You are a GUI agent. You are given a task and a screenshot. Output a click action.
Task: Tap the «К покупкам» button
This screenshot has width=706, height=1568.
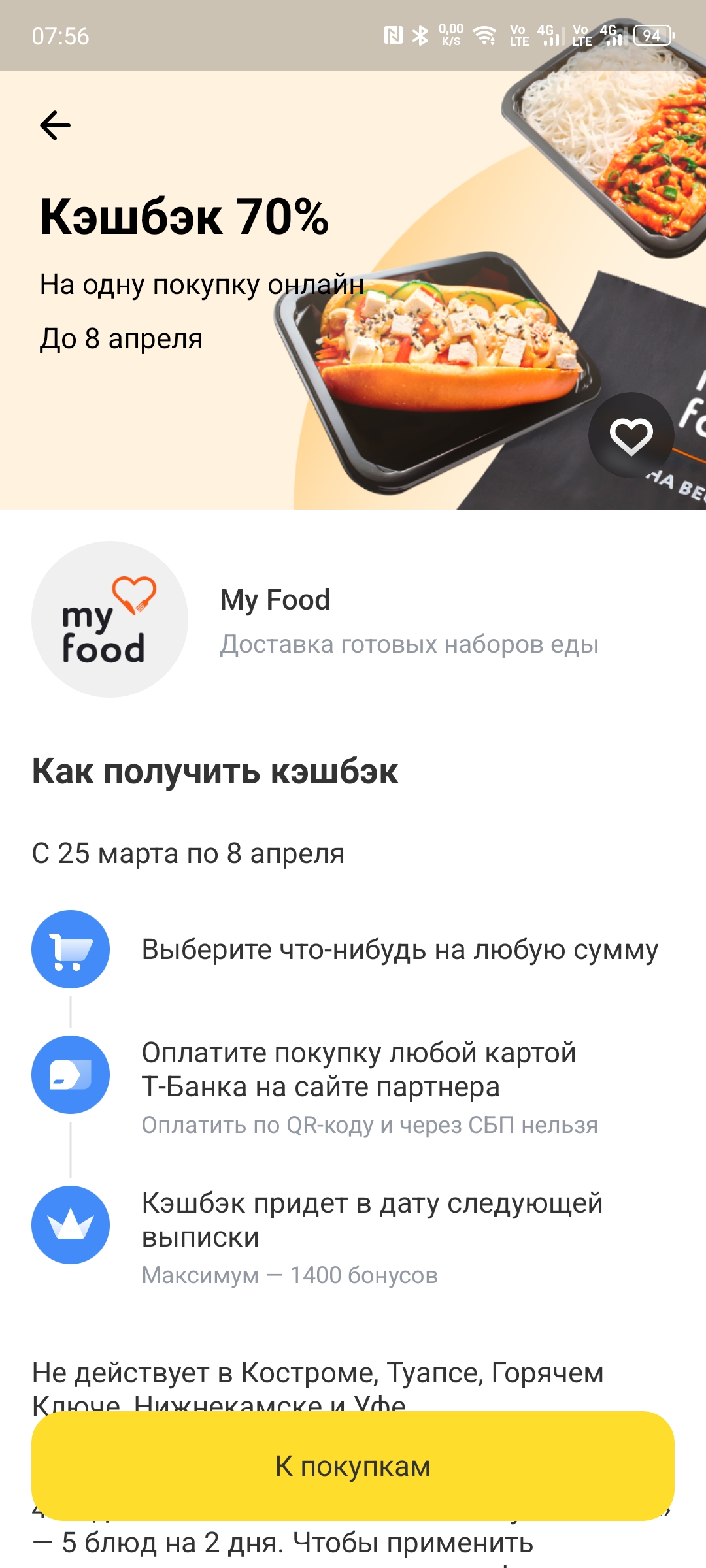point(353,1466)
